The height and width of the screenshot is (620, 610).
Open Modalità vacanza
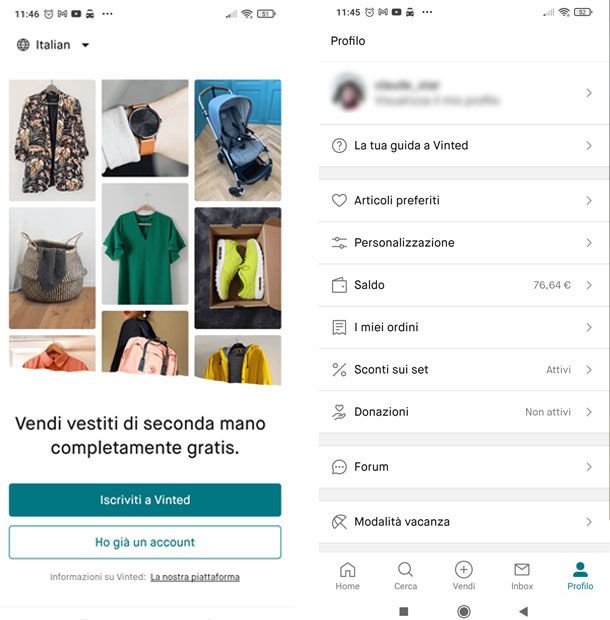(463, 522)
